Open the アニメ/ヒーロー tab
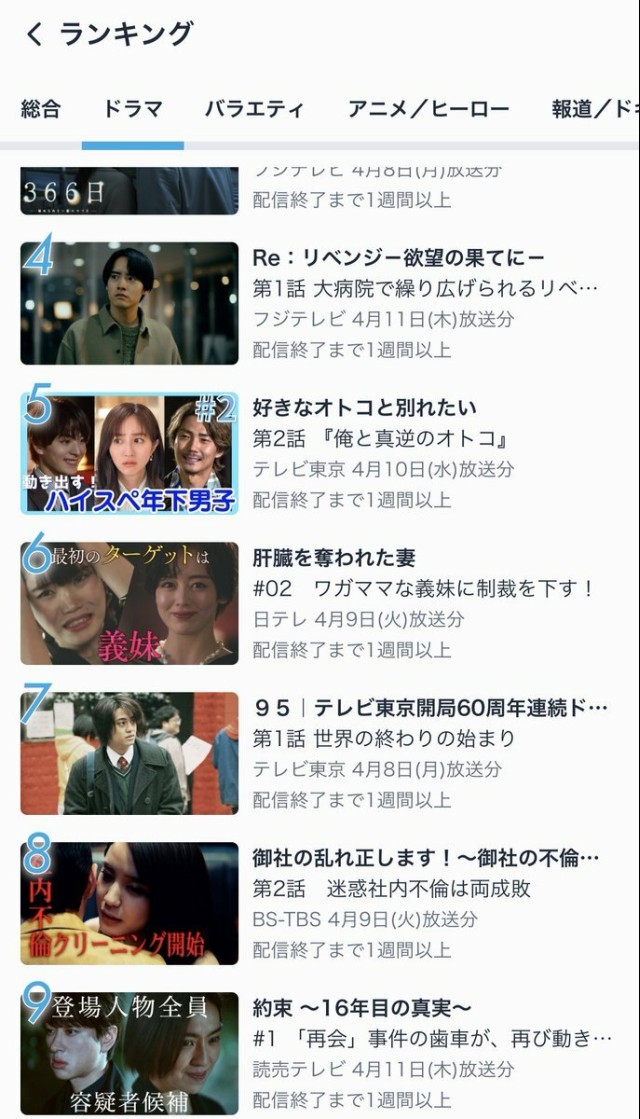This screenshot has width=640, height=1119. pyautogui.click(x=428, y=109)
